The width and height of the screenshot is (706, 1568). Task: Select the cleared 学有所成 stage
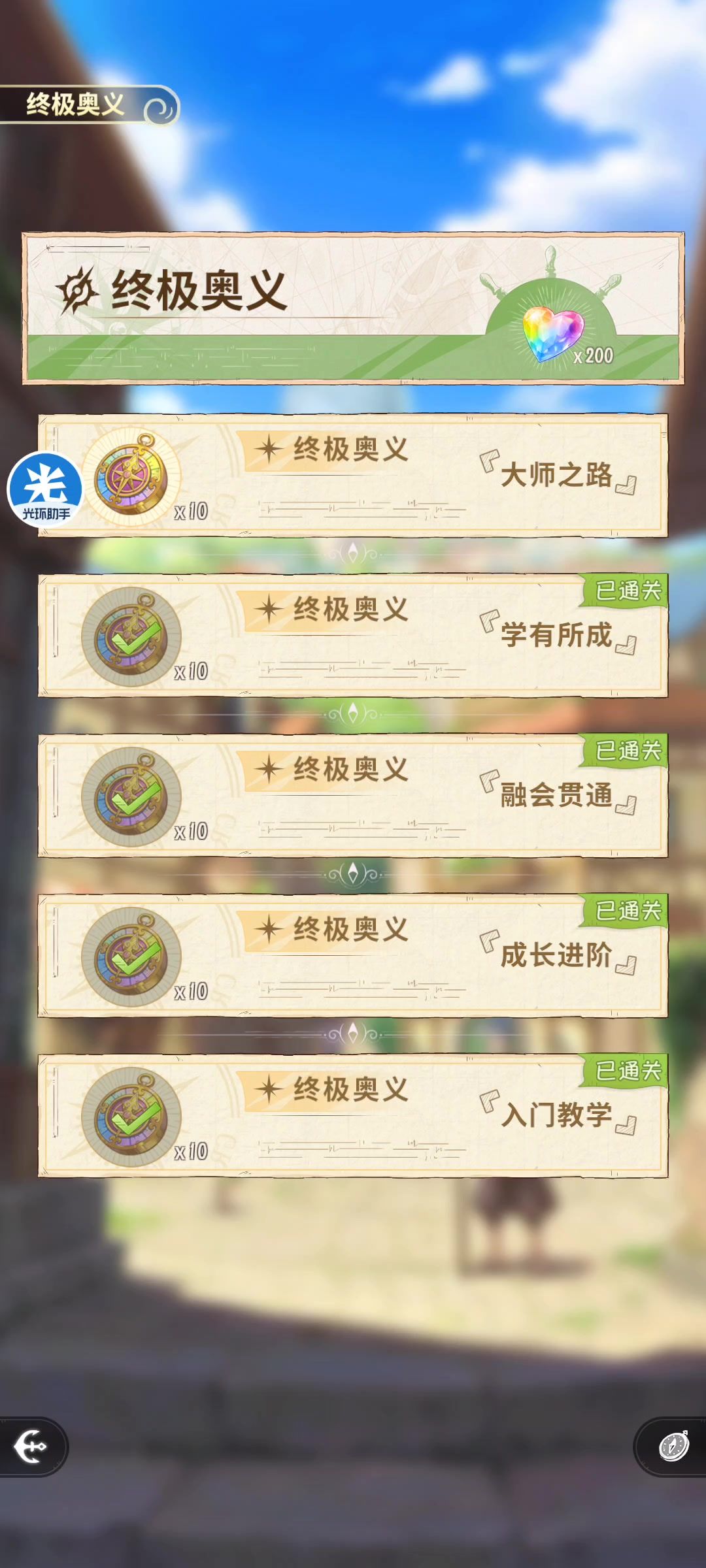[556, 635]
